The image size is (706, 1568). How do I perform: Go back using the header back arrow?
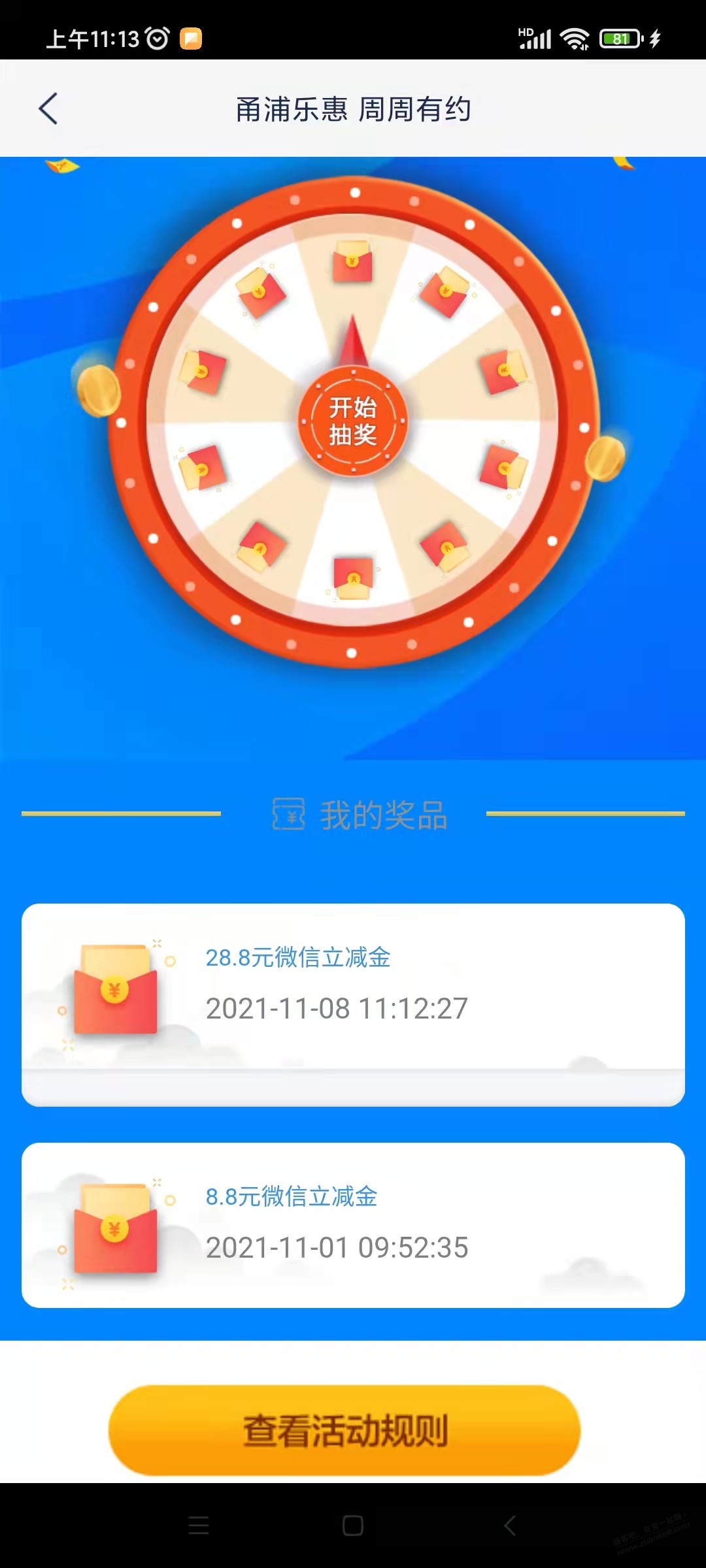(48, 108)
